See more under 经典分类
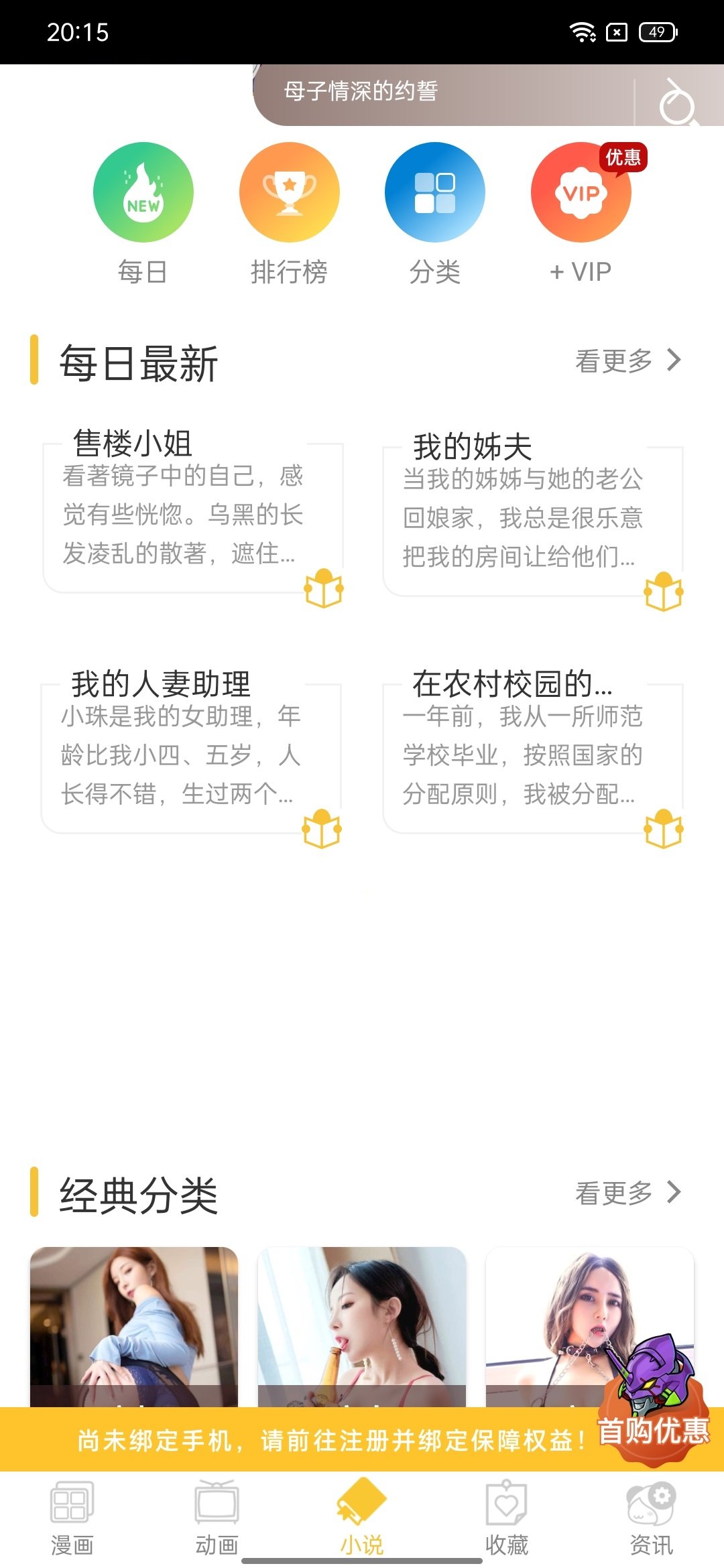The image size is (724, 1568). (627, 1193)
